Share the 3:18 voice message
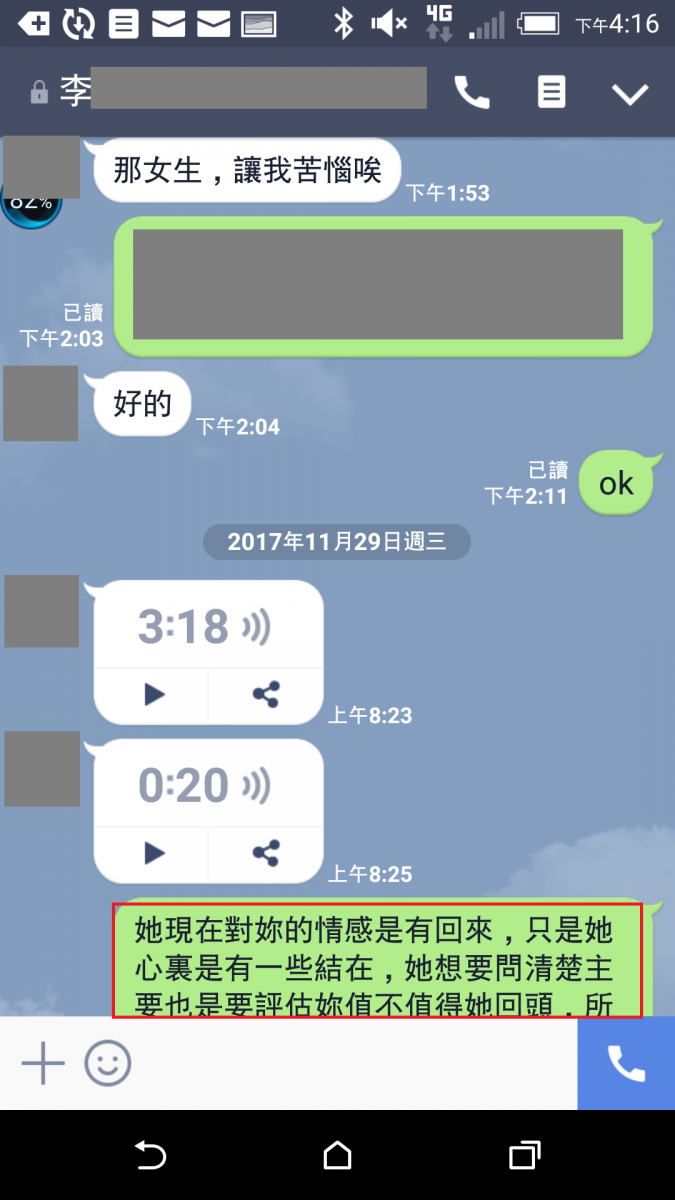 (x=265, y=695)
